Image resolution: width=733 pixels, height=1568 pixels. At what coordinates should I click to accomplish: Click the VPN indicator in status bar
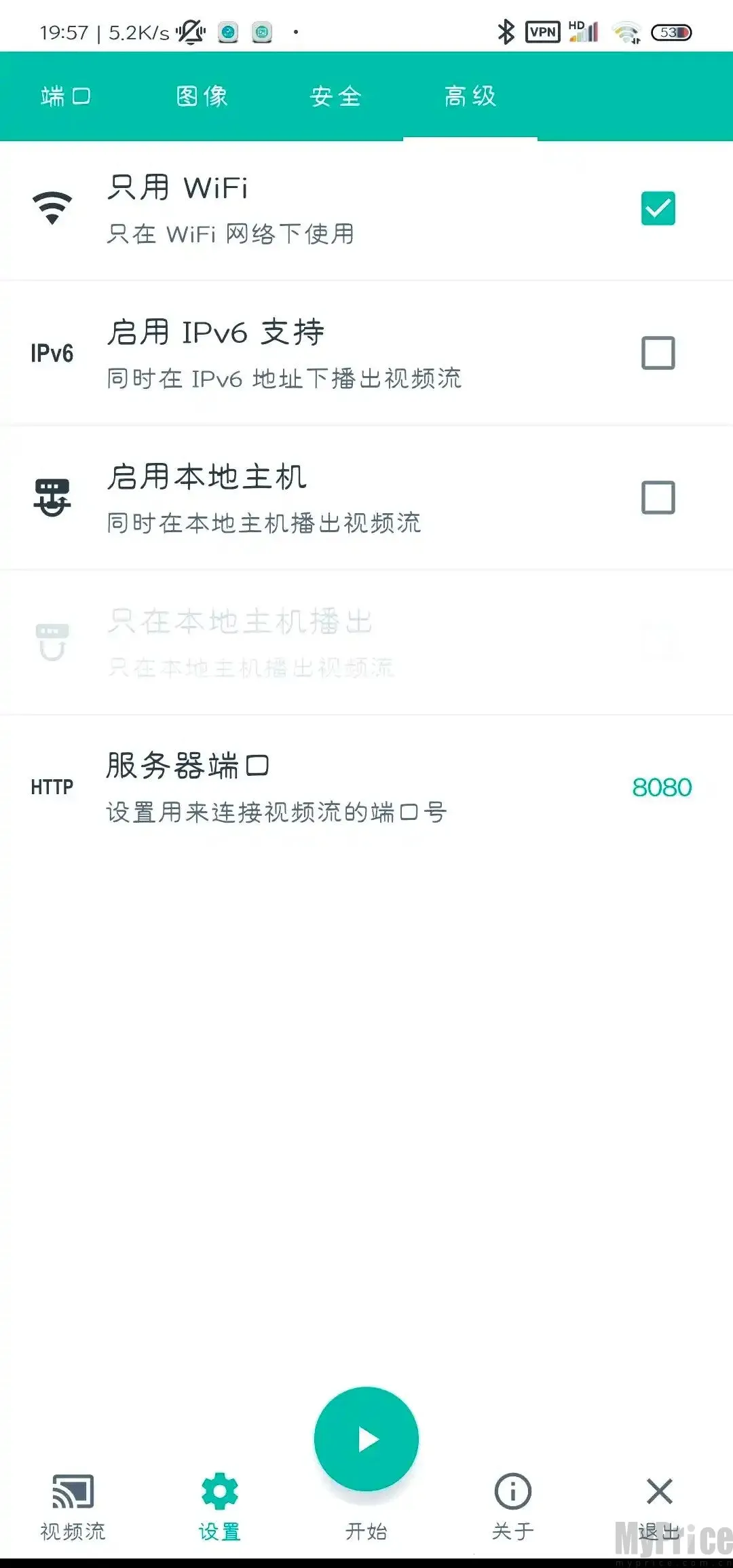point(542,32)
